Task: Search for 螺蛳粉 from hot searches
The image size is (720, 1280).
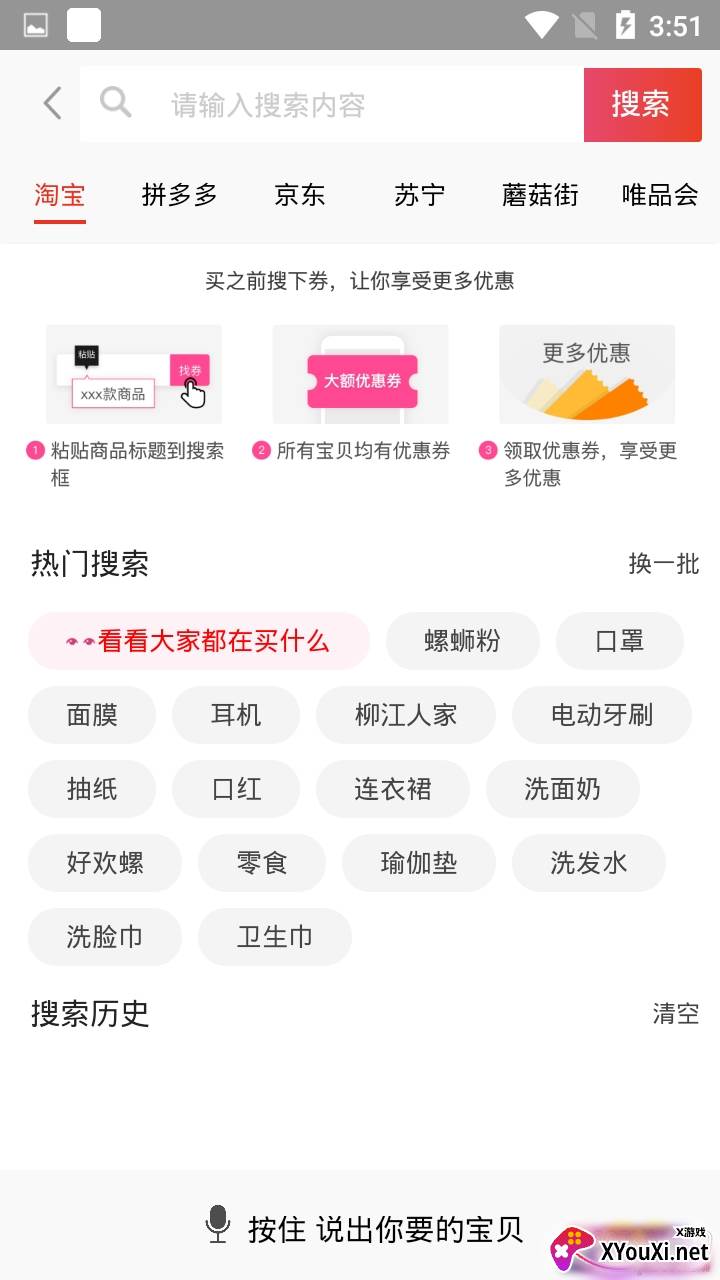Action: [x=462, y=641]
